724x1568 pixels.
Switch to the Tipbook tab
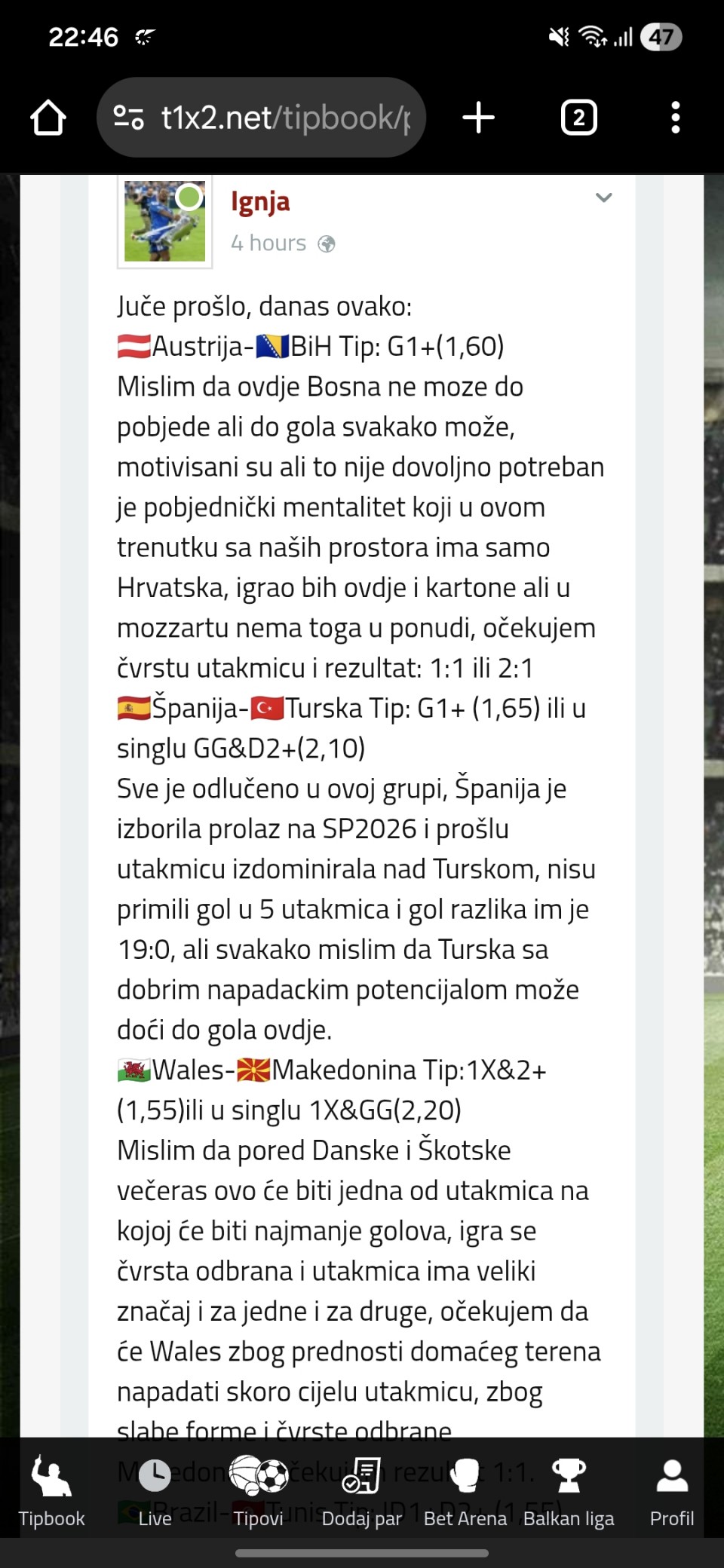pos(51,1490)
